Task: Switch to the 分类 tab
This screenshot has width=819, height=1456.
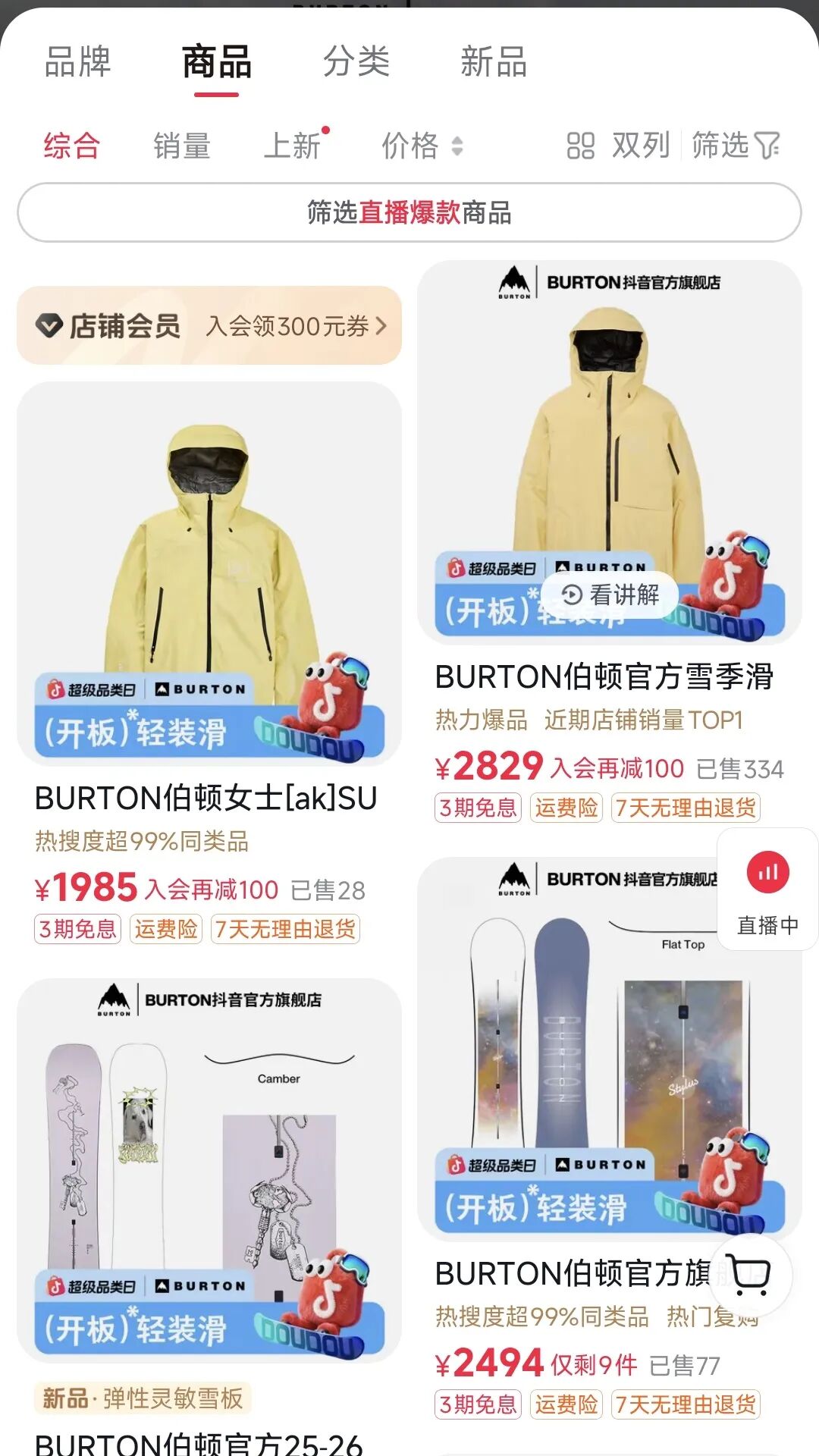Action: click(356, 62)
